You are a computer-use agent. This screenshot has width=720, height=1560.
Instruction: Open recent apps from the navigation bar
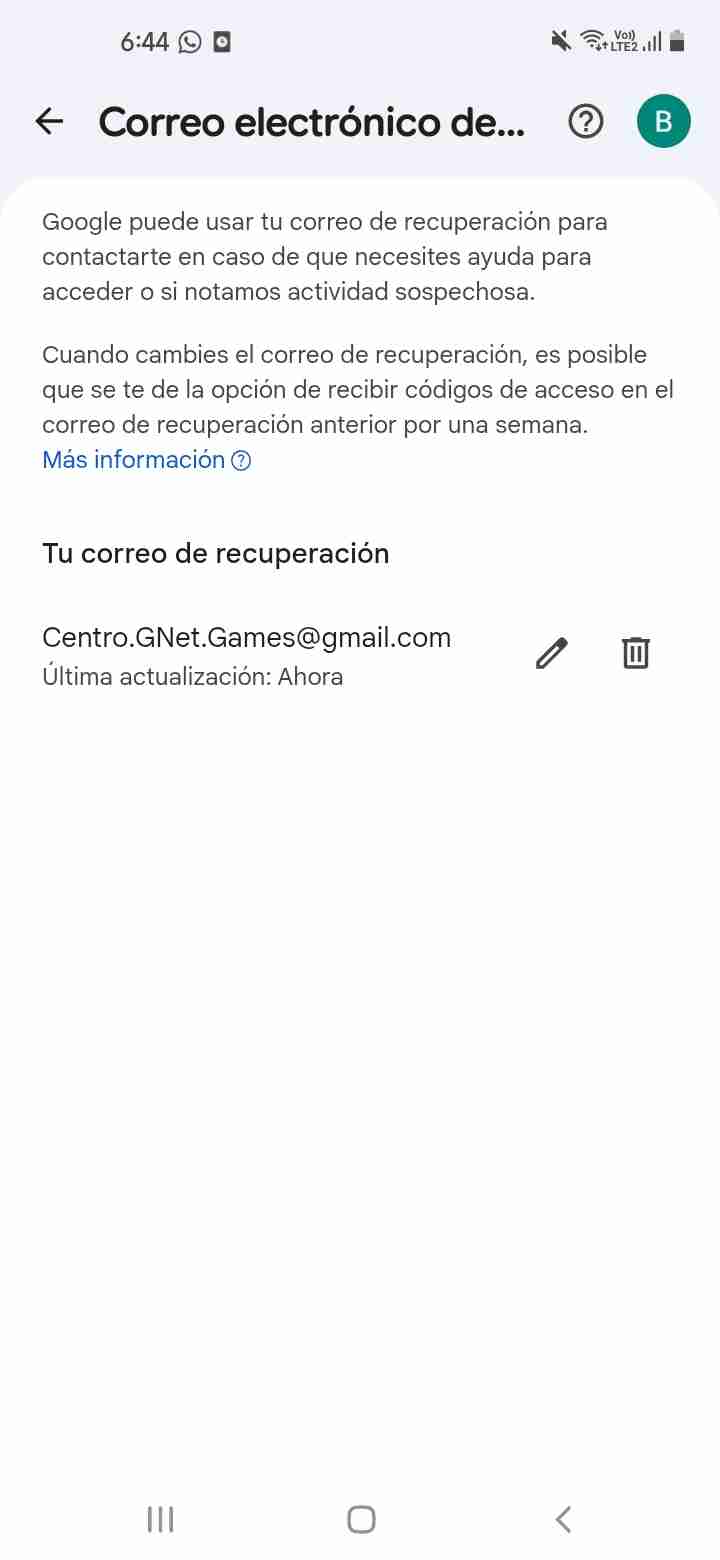[x=160, y=1520]
